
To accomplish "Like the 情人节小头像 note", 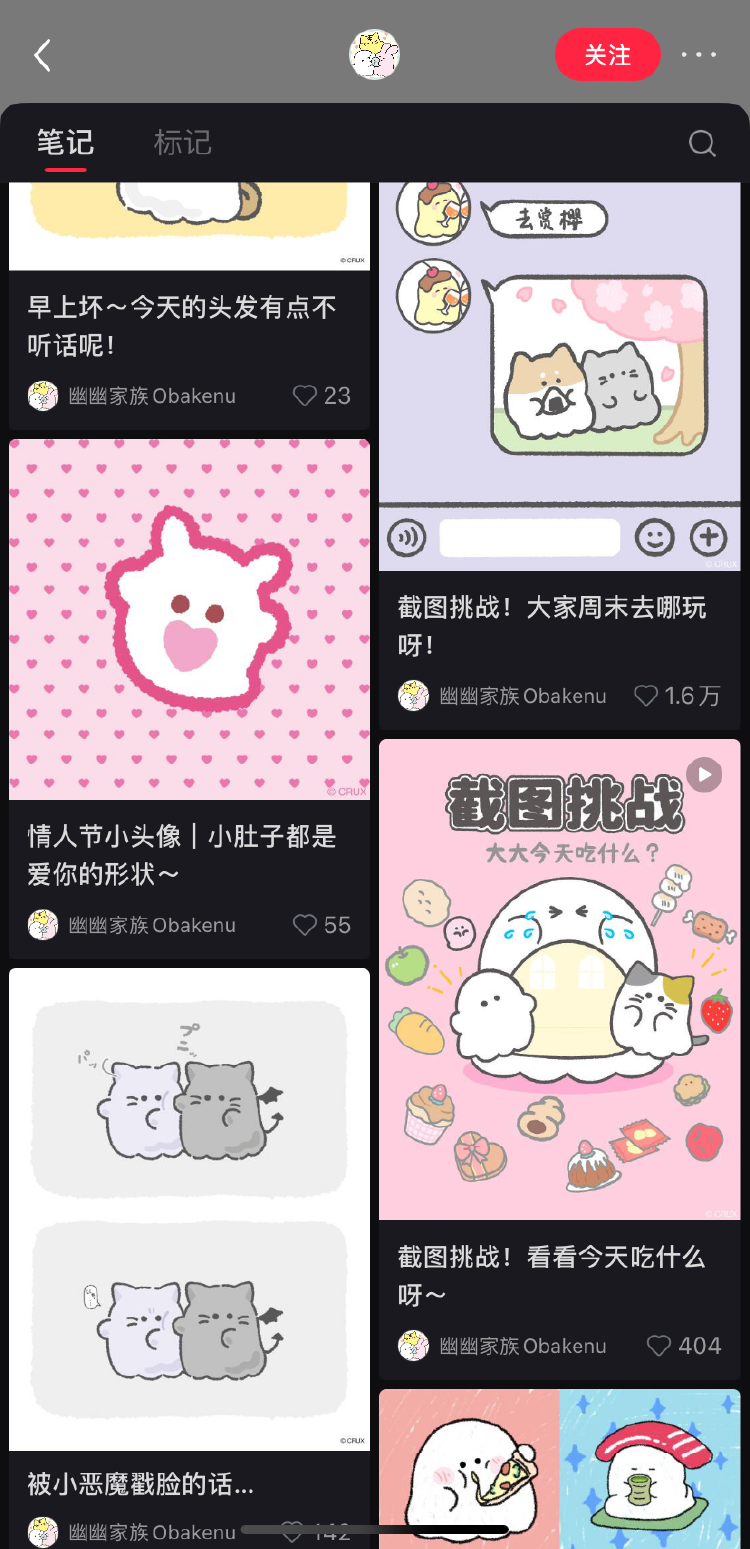I will [305, 925].
